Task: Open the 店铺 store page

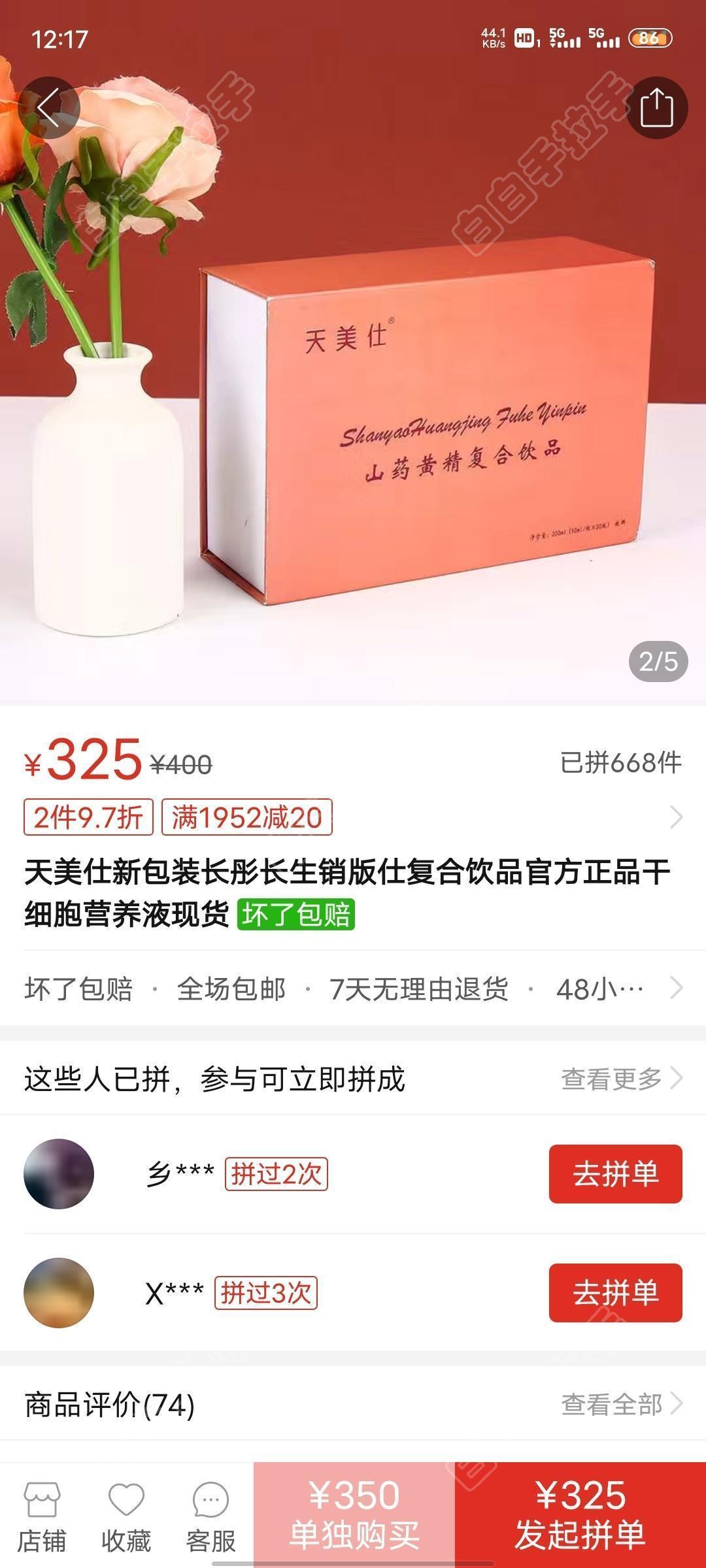Action: pyautogui.click(x=42, y=1517)
